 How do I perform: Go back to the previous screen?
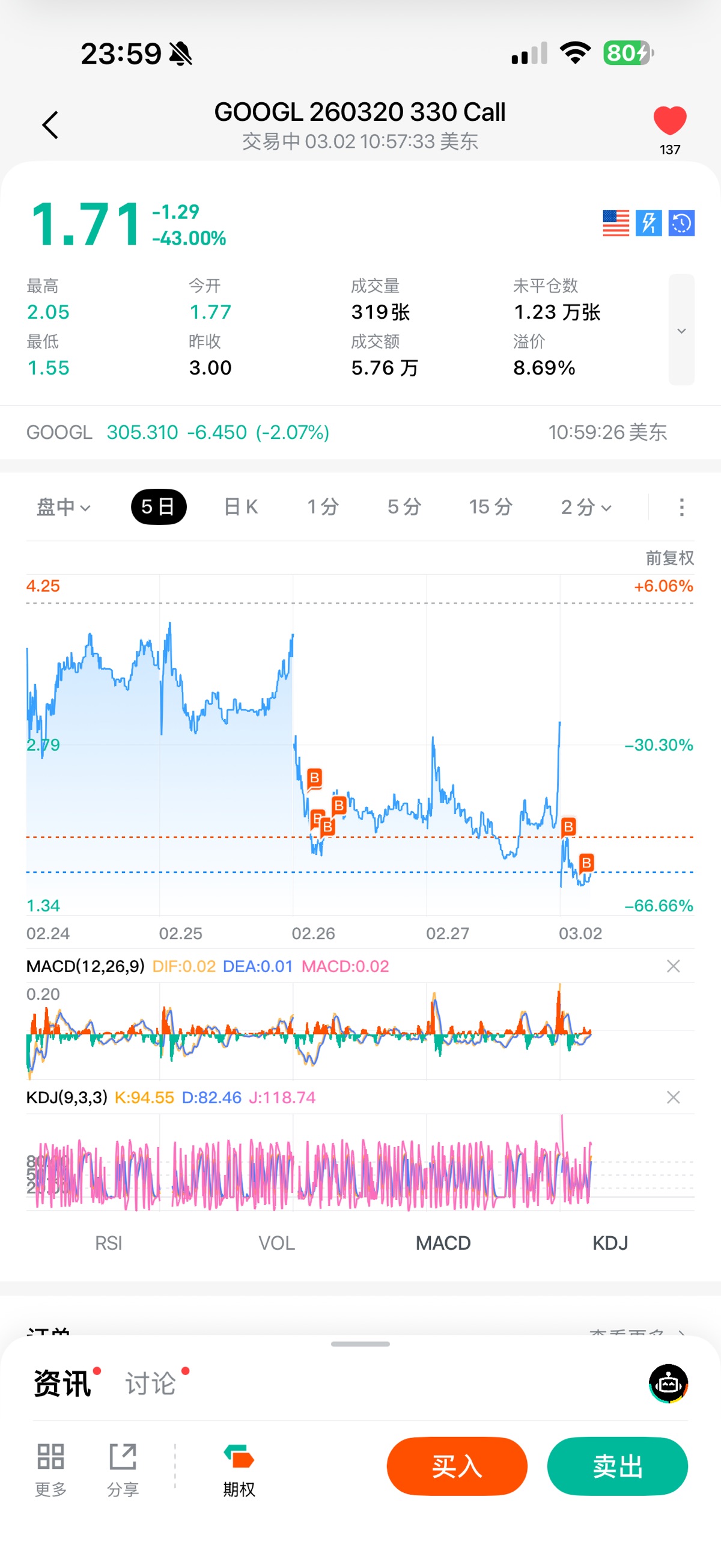50,125
